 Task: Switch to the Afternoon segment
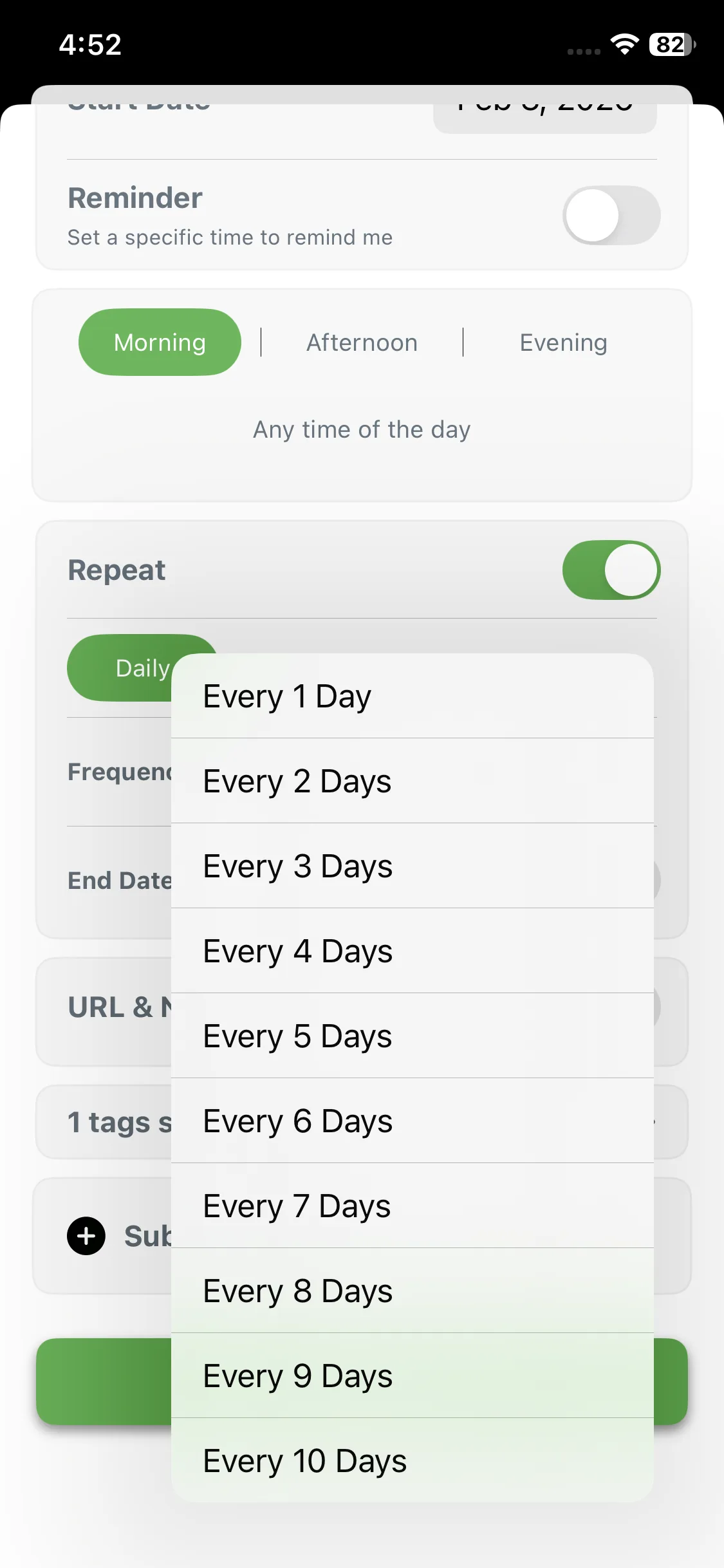362,342
